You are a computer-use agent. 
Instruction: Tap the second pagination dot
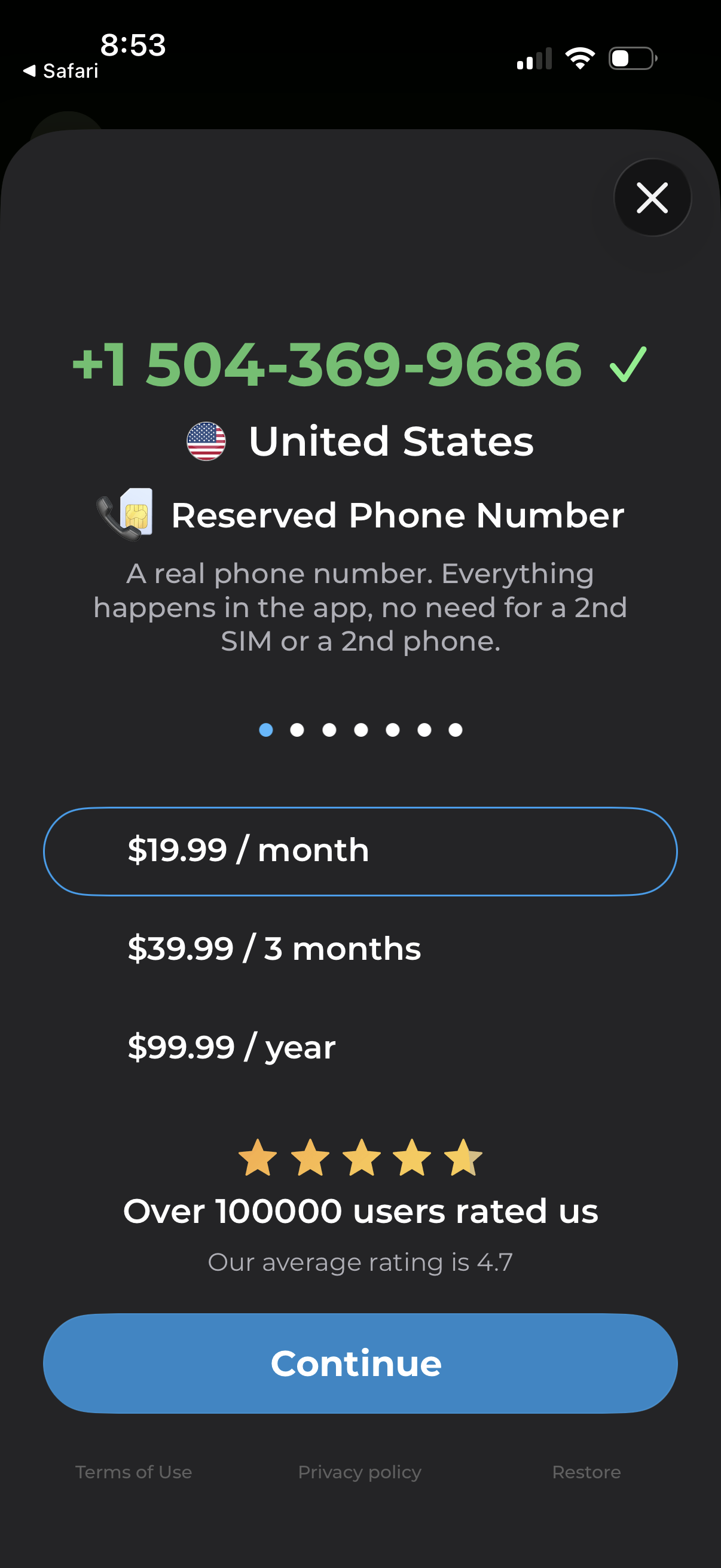[298, 730]
